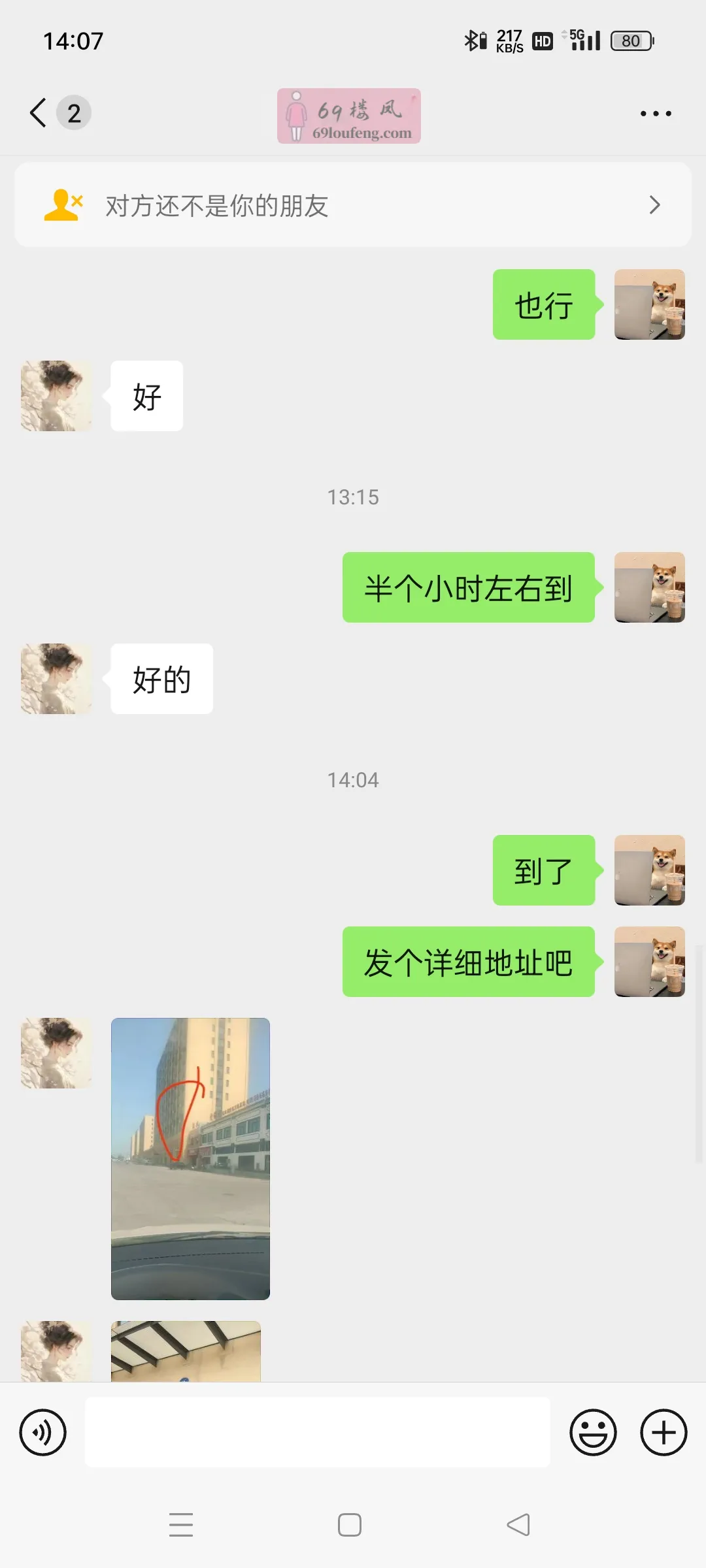Tap the home navigation square button
The height and width of the screenshot is (1568, 706).
349,1525
